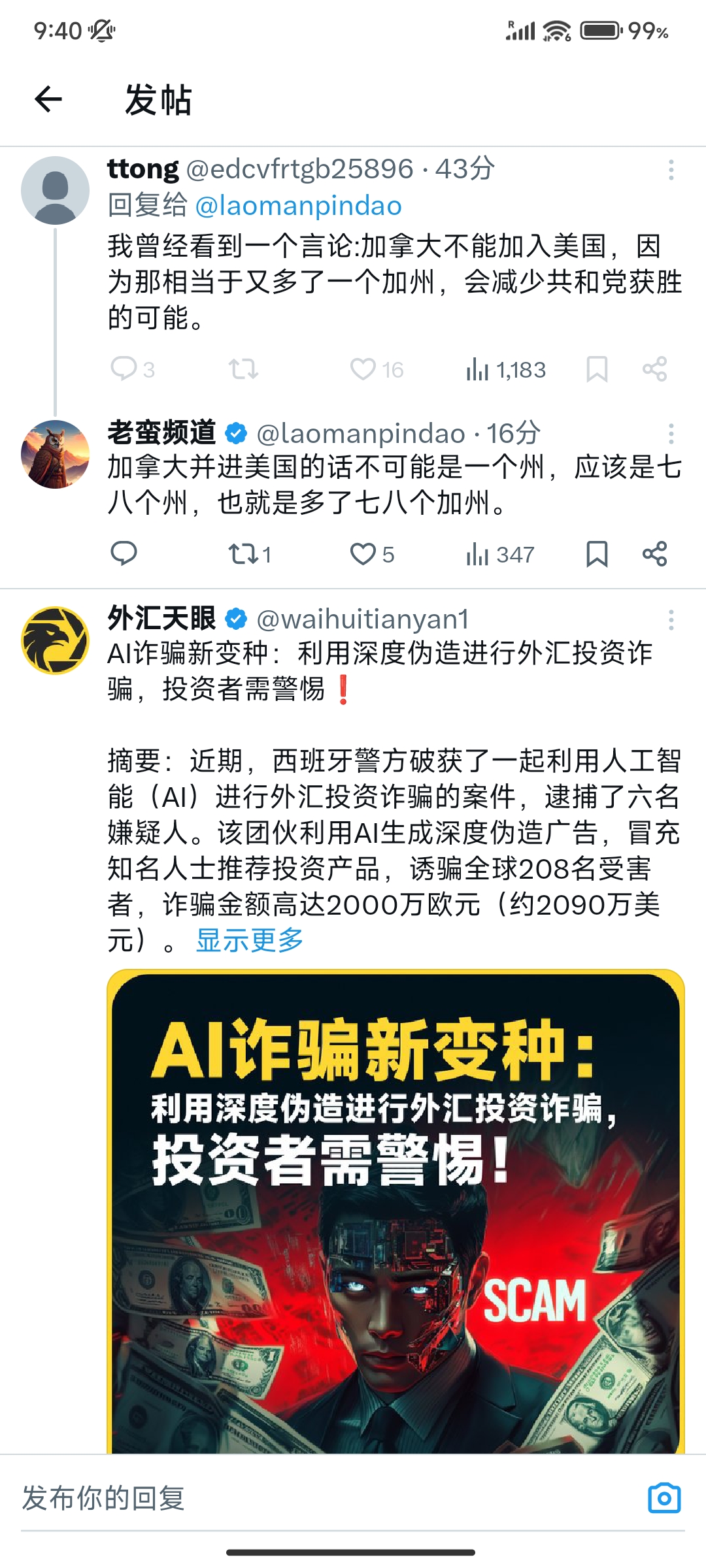Like 老蛮频道's post
The image size is (706, 1568).
[363, 554]
